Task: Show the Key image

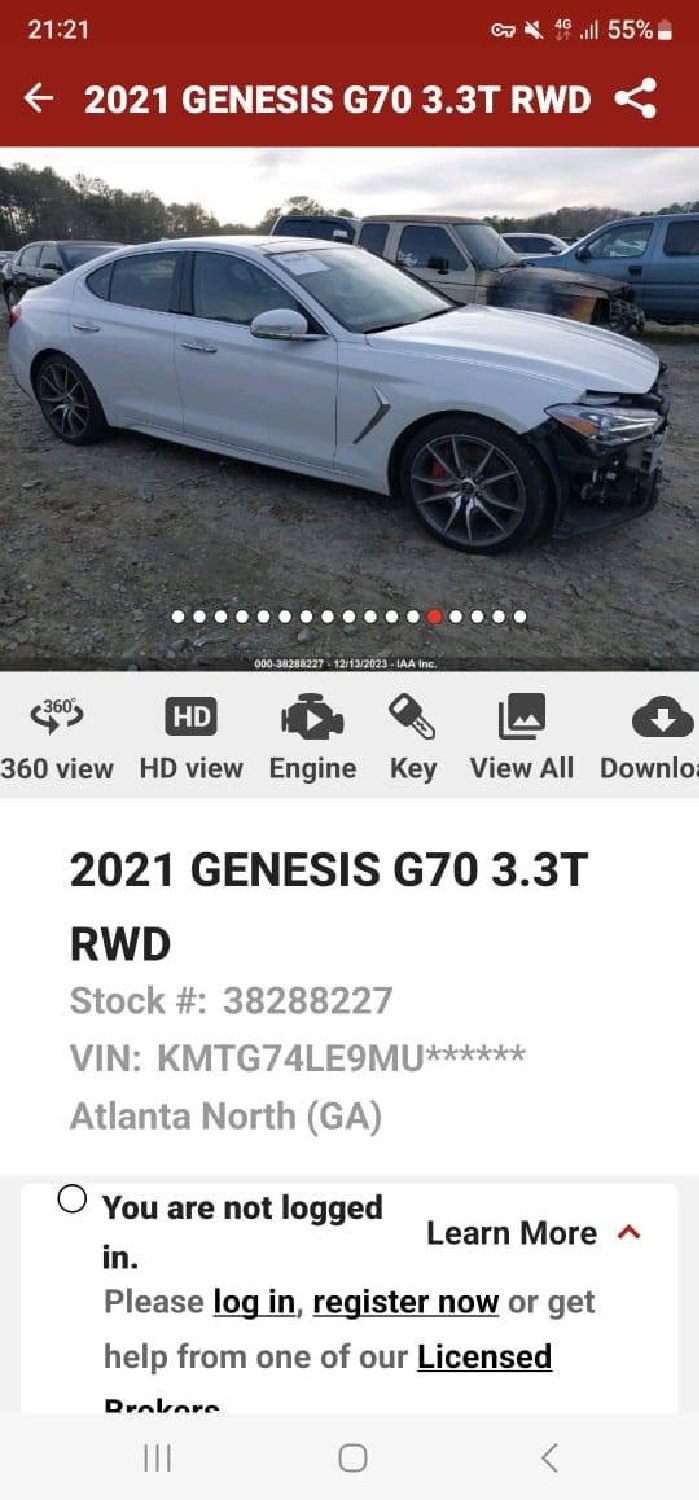Action: click(412, 738)
